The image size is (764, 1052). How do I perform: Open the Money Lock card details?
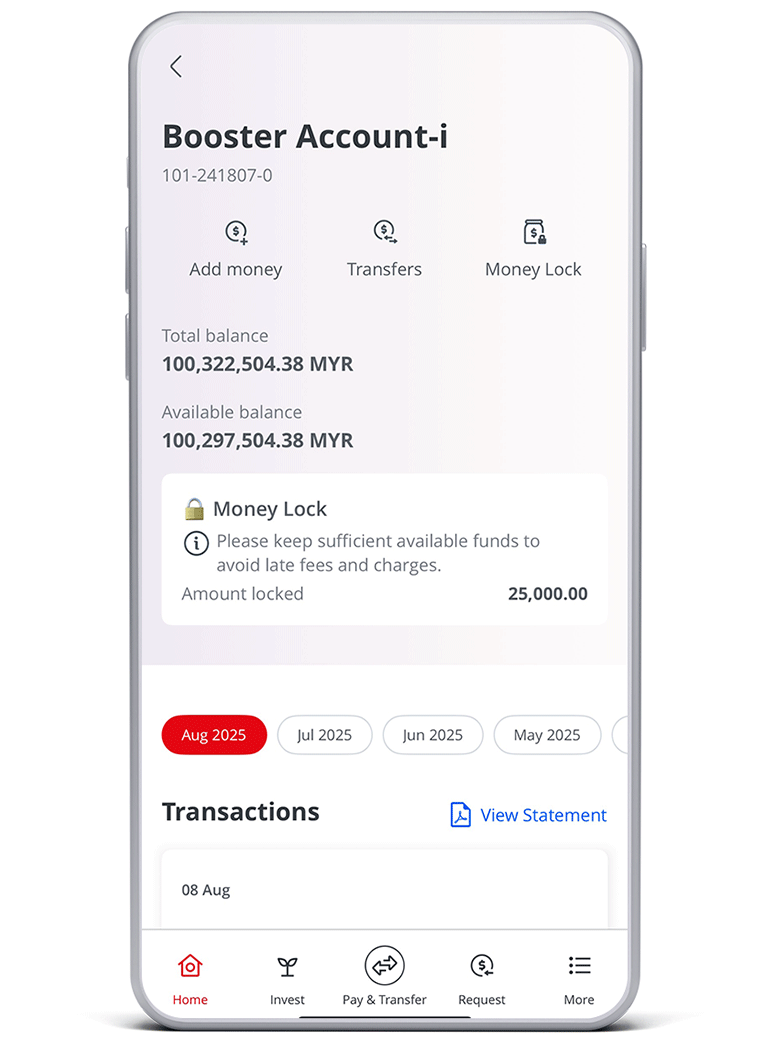384,549
